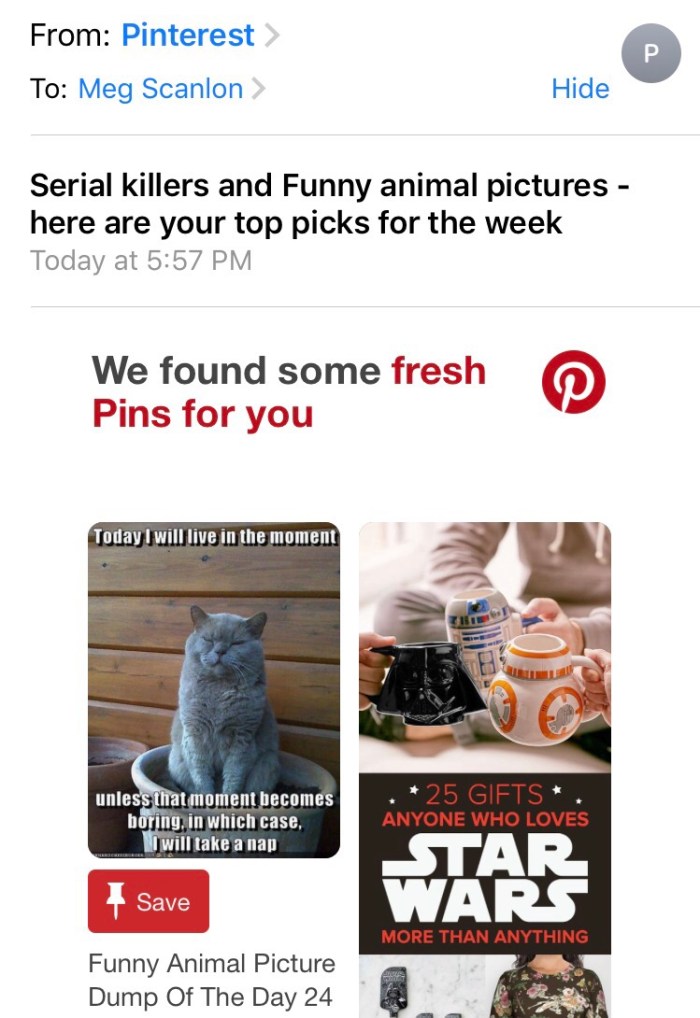Save the funny cat pin
The height and width of the screenshot is (1018, 700).
(x=148, y=901)
